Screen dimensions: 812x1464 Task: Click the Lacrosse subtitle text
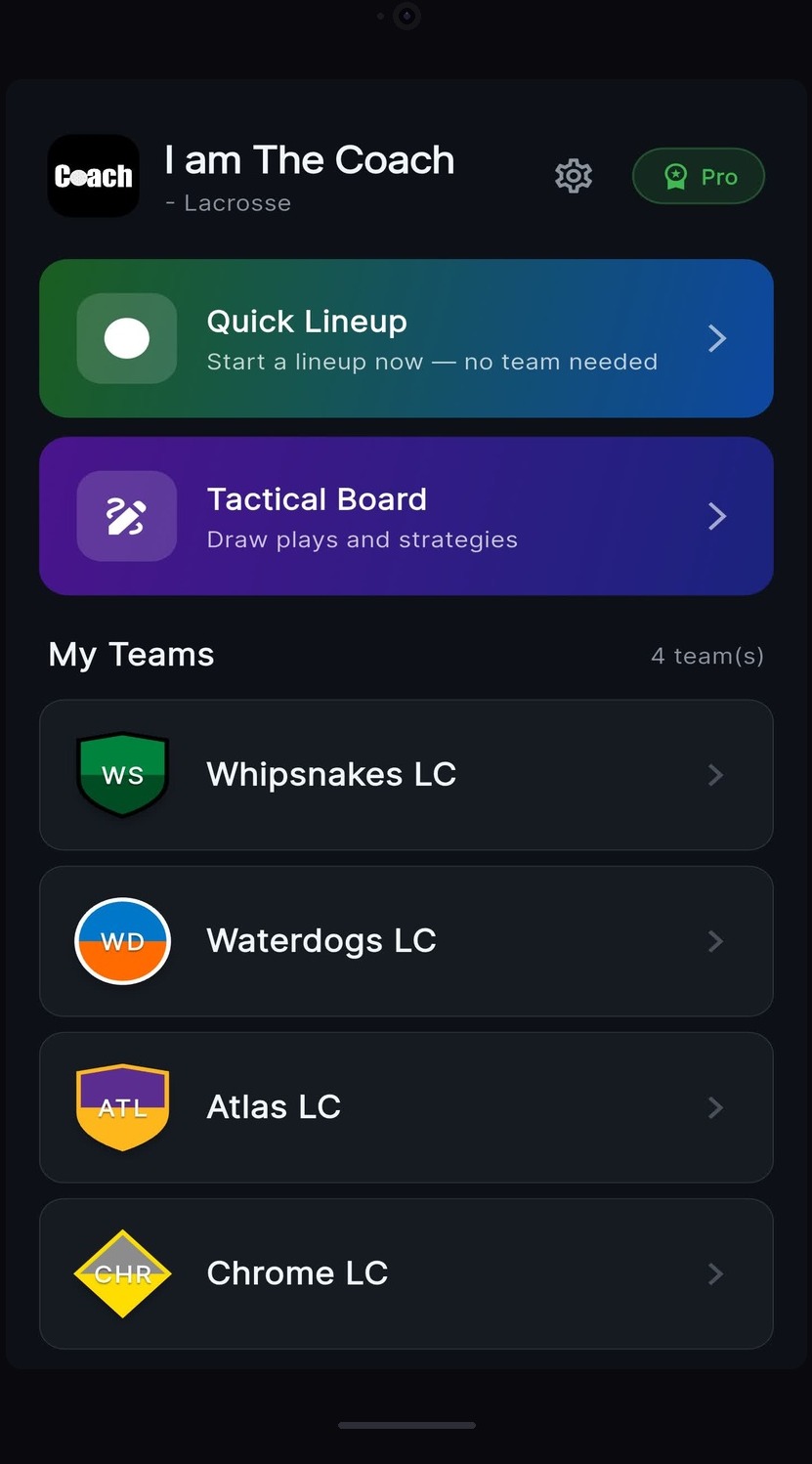[229, 202]
